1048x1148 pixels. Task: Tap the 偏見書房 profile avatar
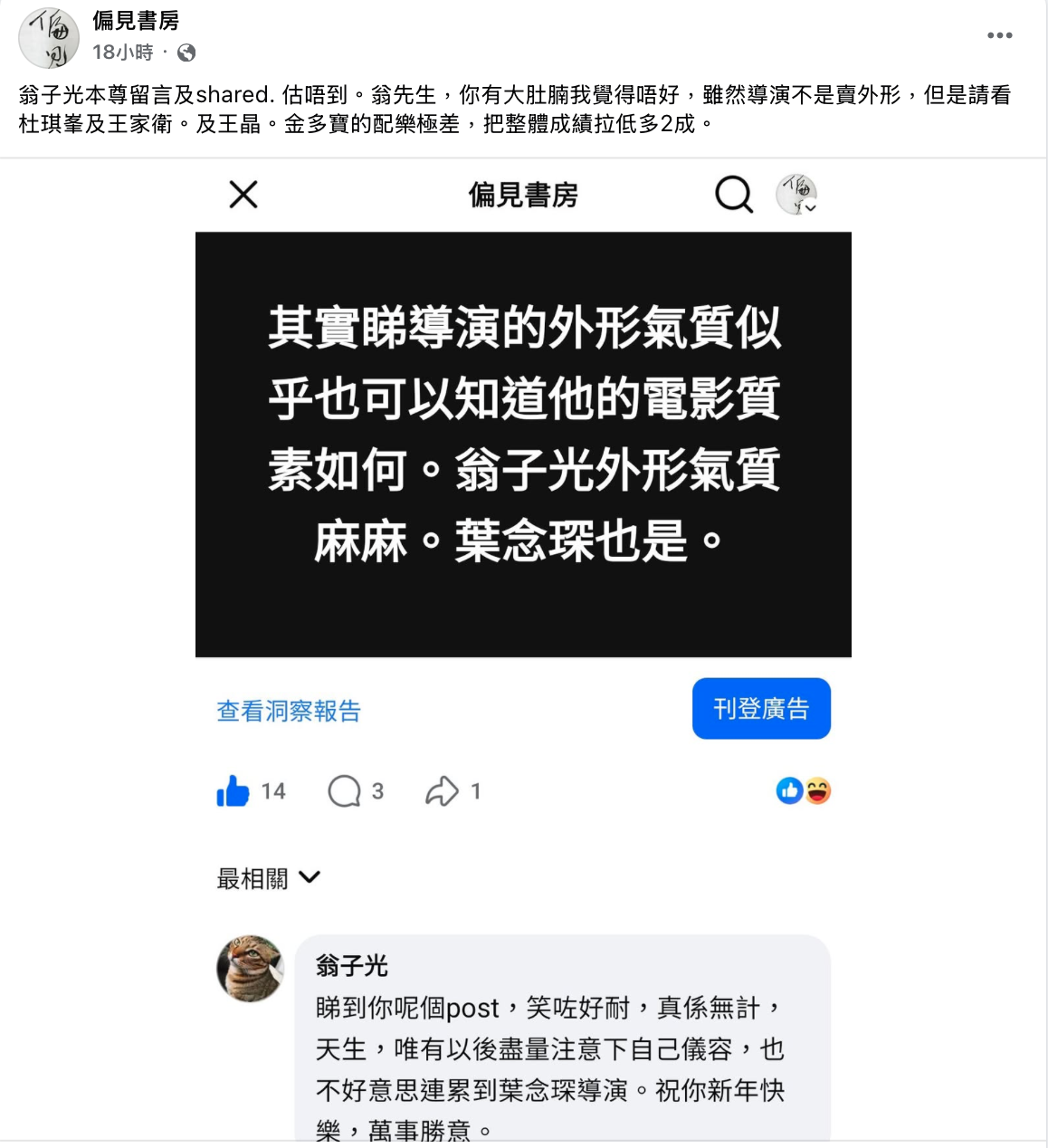coord(48,37)
